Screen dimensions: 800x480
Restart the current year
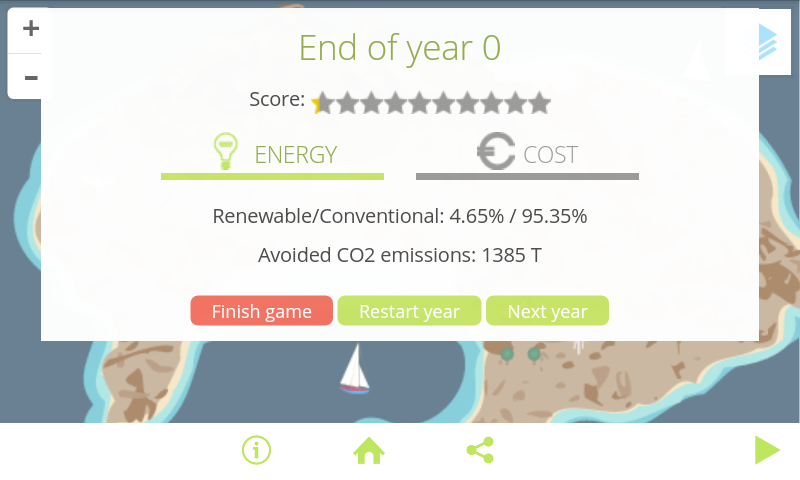coord(409,311)
